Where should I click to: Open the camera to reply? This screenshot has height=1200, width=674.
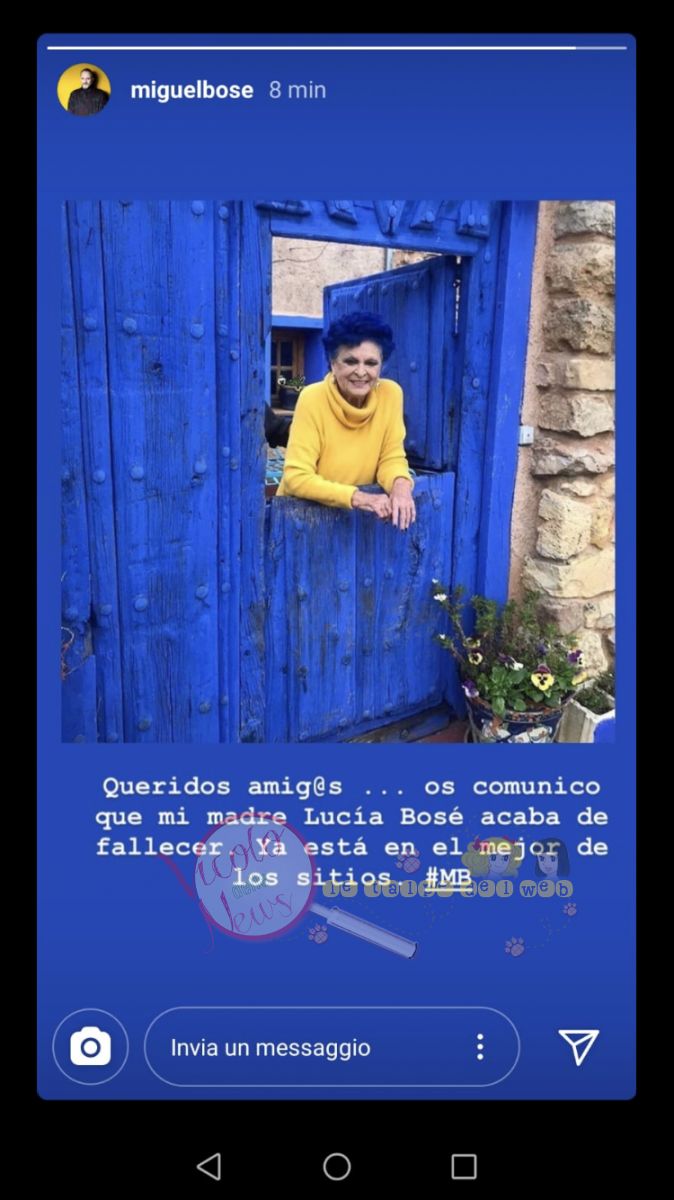(x=90, y=1047)
